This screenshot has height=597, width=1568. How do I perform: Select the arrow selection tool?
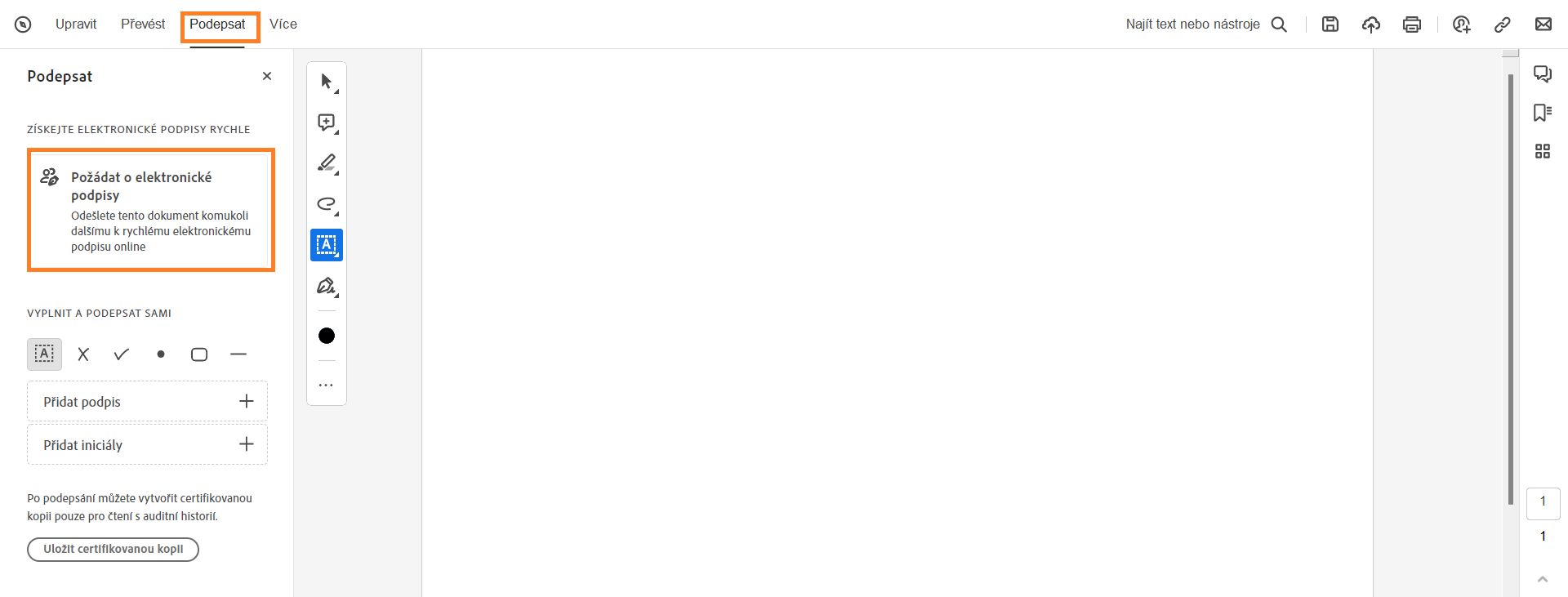point(327,82)
